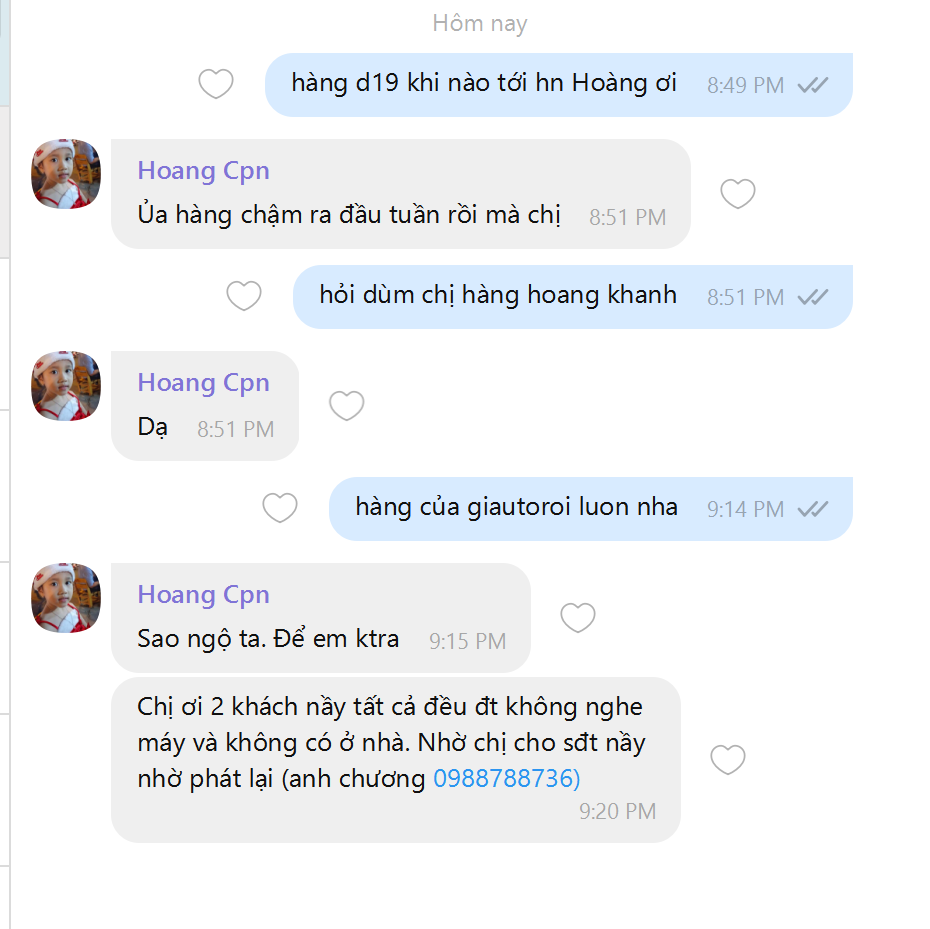
Task: Like the "Sao ngộ ta. Để em ktra" message
Action: (x=578, y=618)
